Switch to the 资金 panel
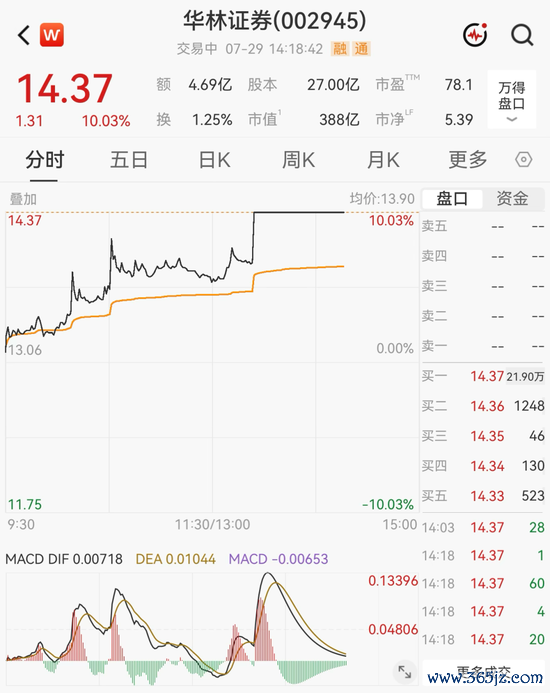550x693 pixels. [x=512, y=198]
